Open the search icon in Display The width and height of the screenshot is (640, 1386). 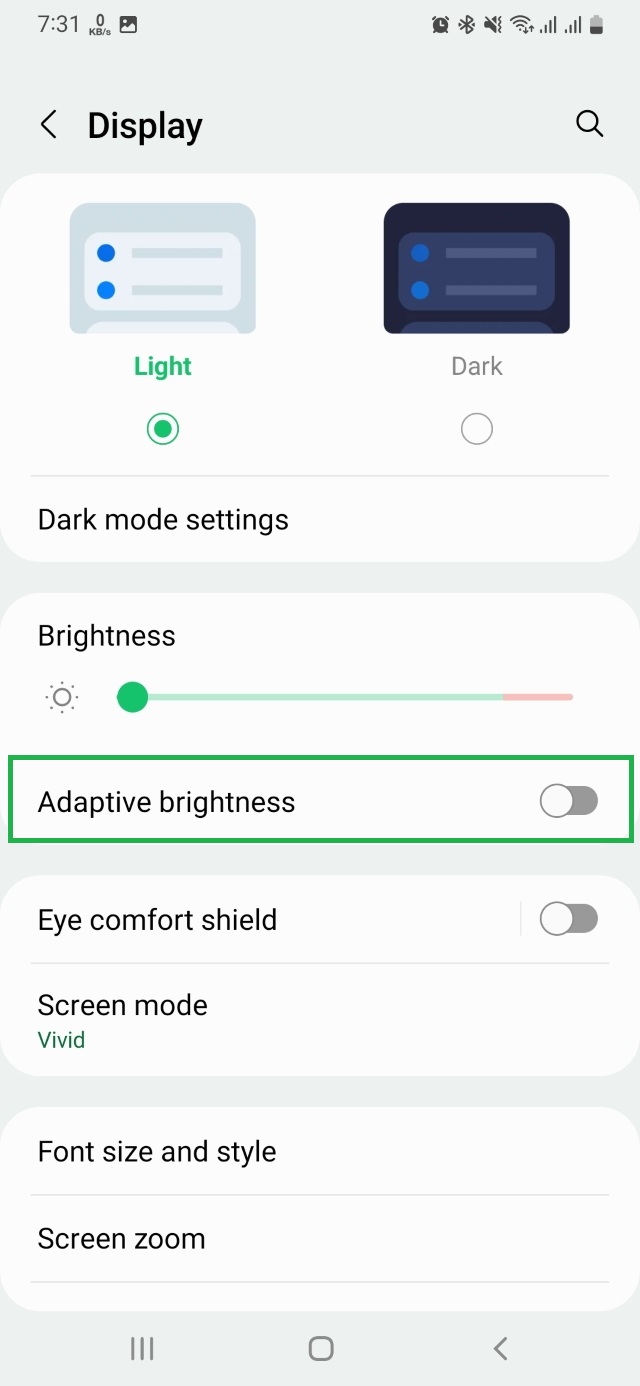click(590, 124)
